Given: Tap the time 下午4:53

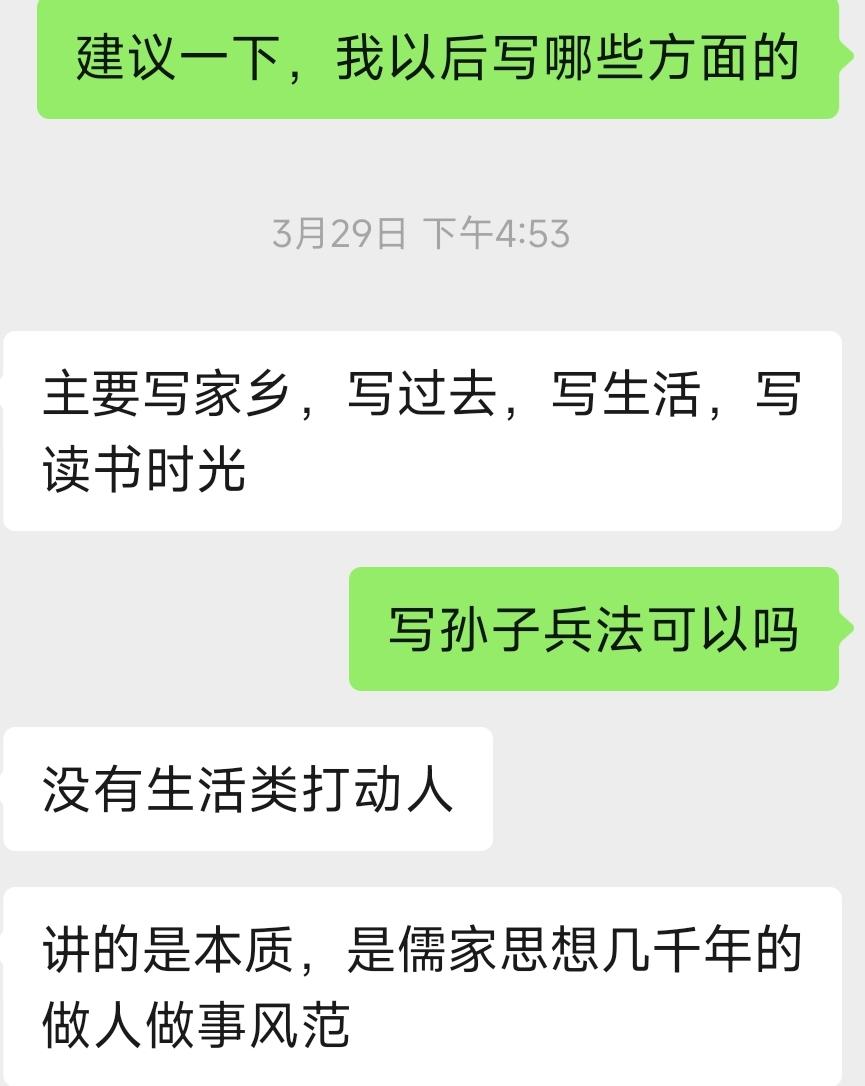Looking at the screenshot, I should [501, 231].
